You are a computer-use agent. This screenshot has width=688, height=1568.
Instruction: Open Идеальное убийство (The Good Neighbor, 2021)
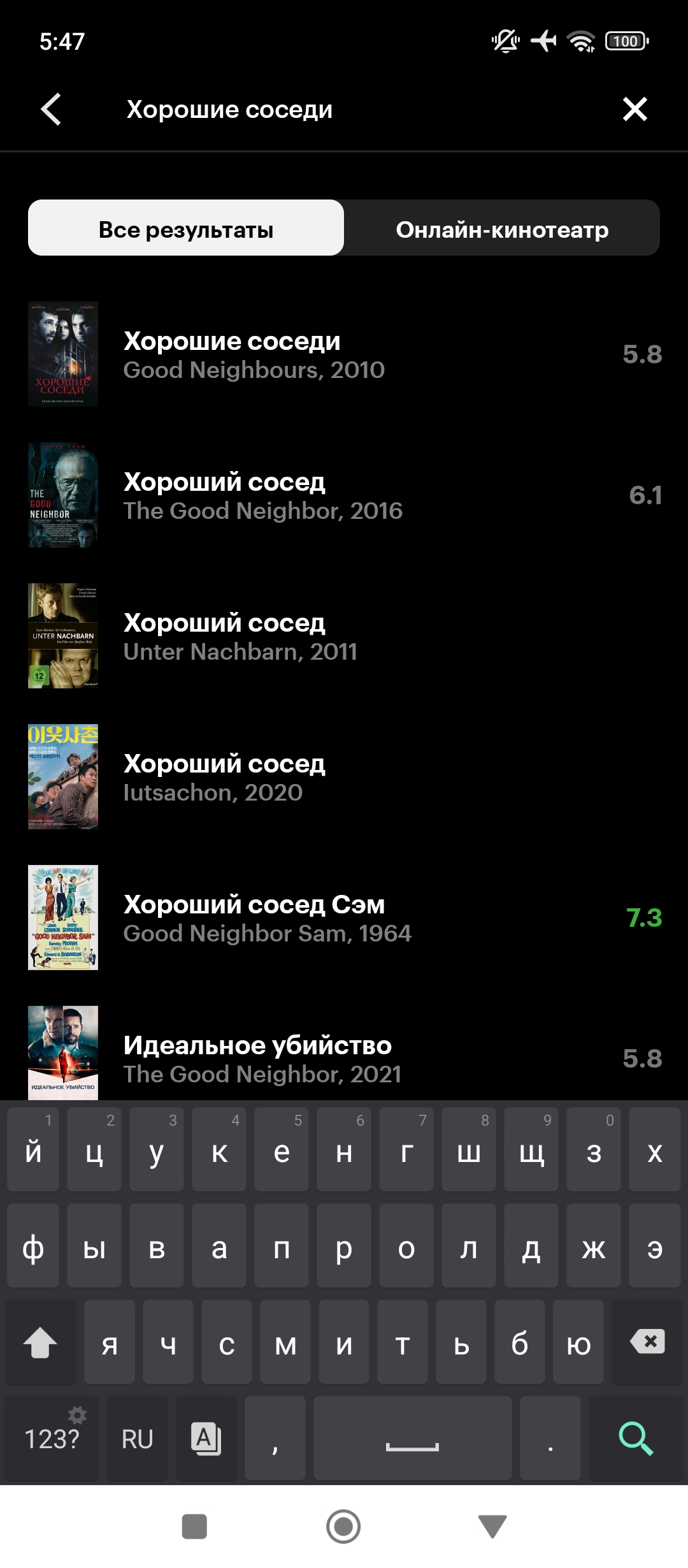(x=344, y=1052)
